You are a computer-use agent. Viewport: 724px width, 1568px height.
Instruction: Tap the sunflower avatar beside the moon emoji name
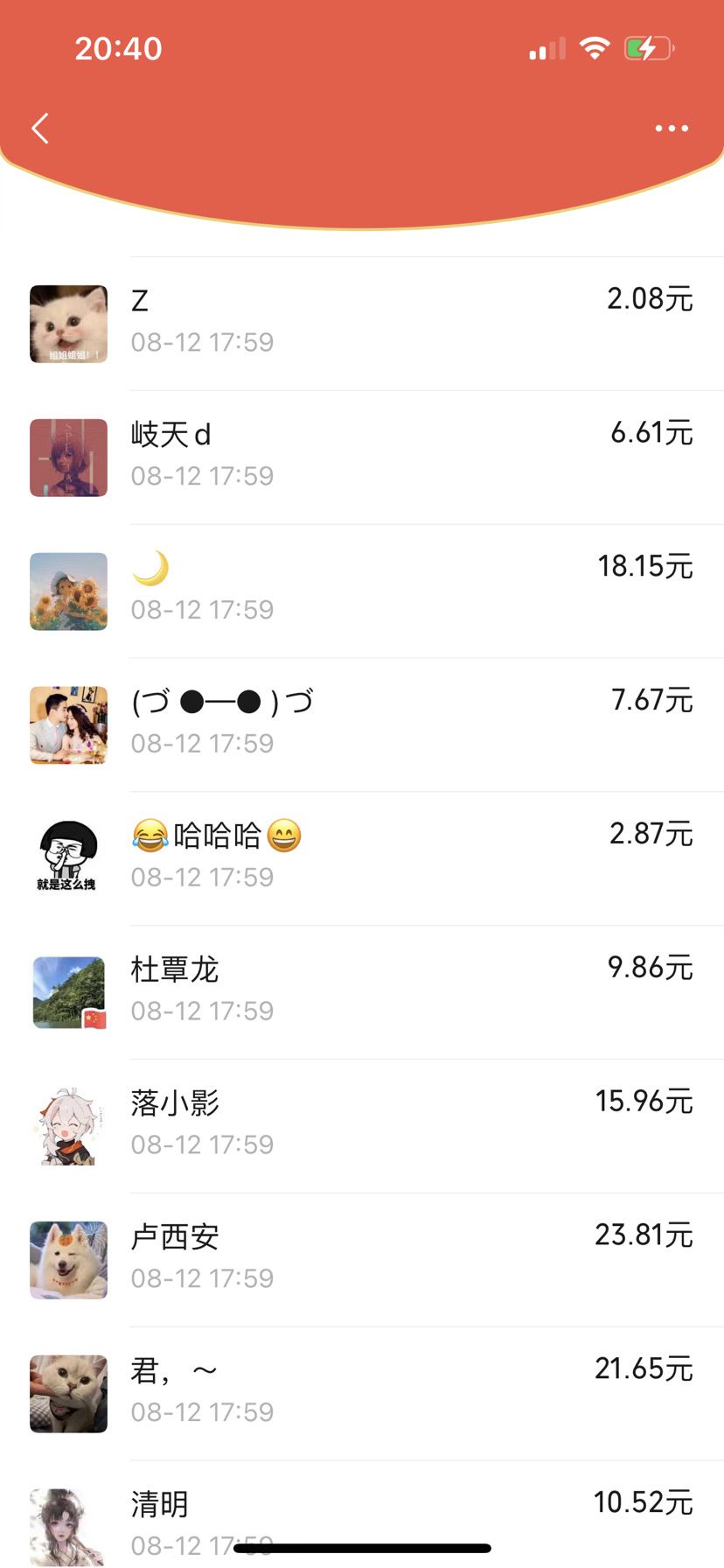point(68,591)
